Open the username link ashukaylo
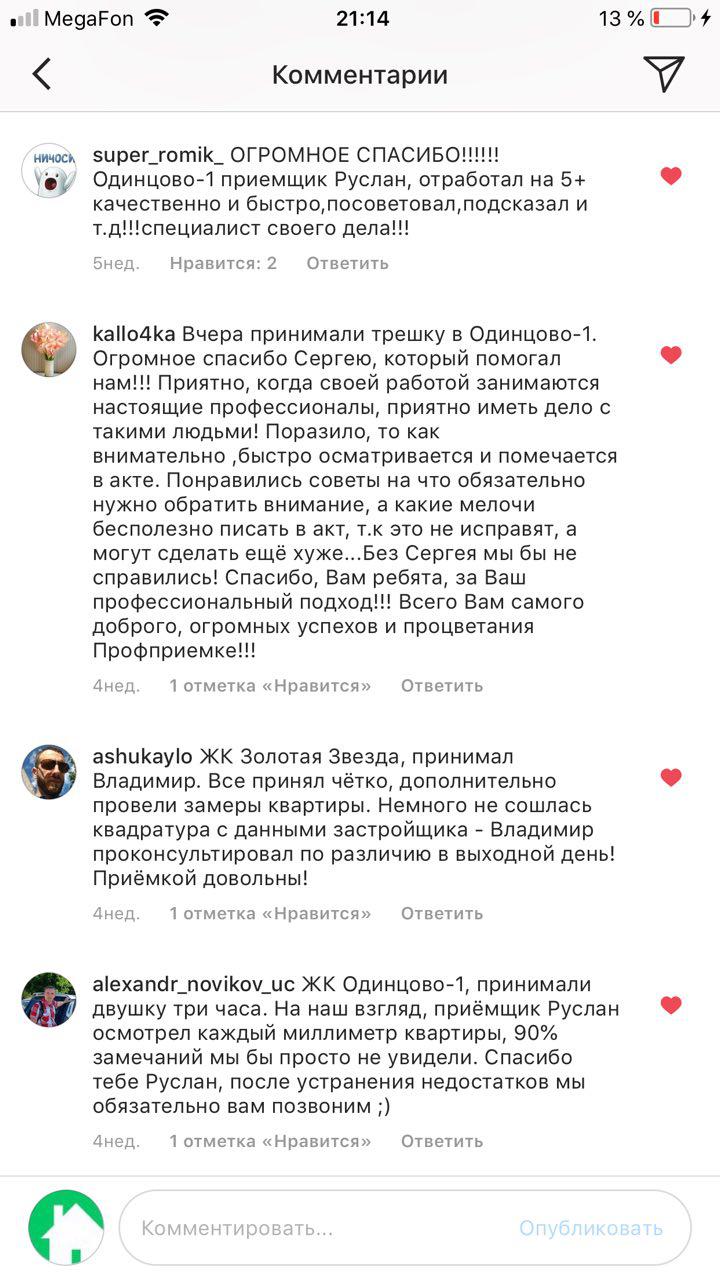This screenshot has width=720, height=1280. point(144,757)
